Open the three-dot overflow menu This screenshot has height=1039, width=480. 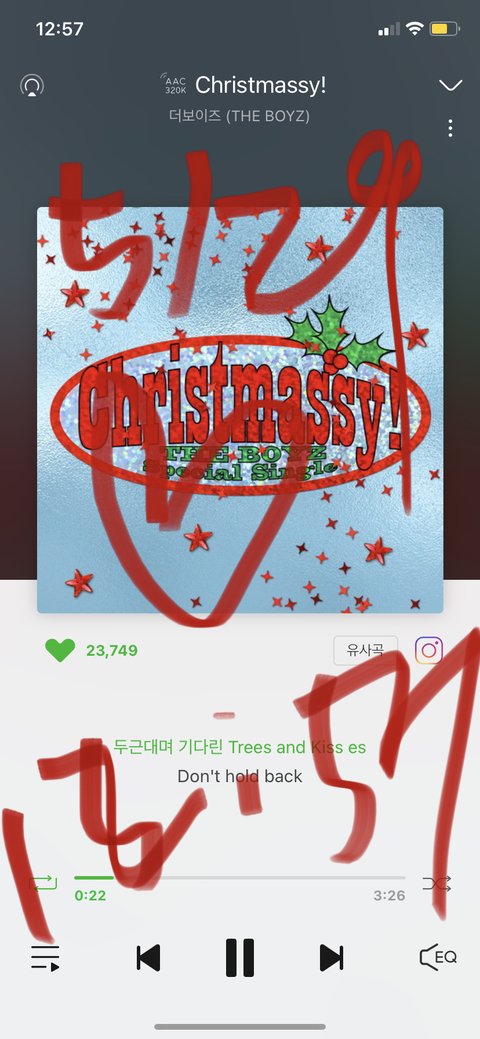[450, 129]
